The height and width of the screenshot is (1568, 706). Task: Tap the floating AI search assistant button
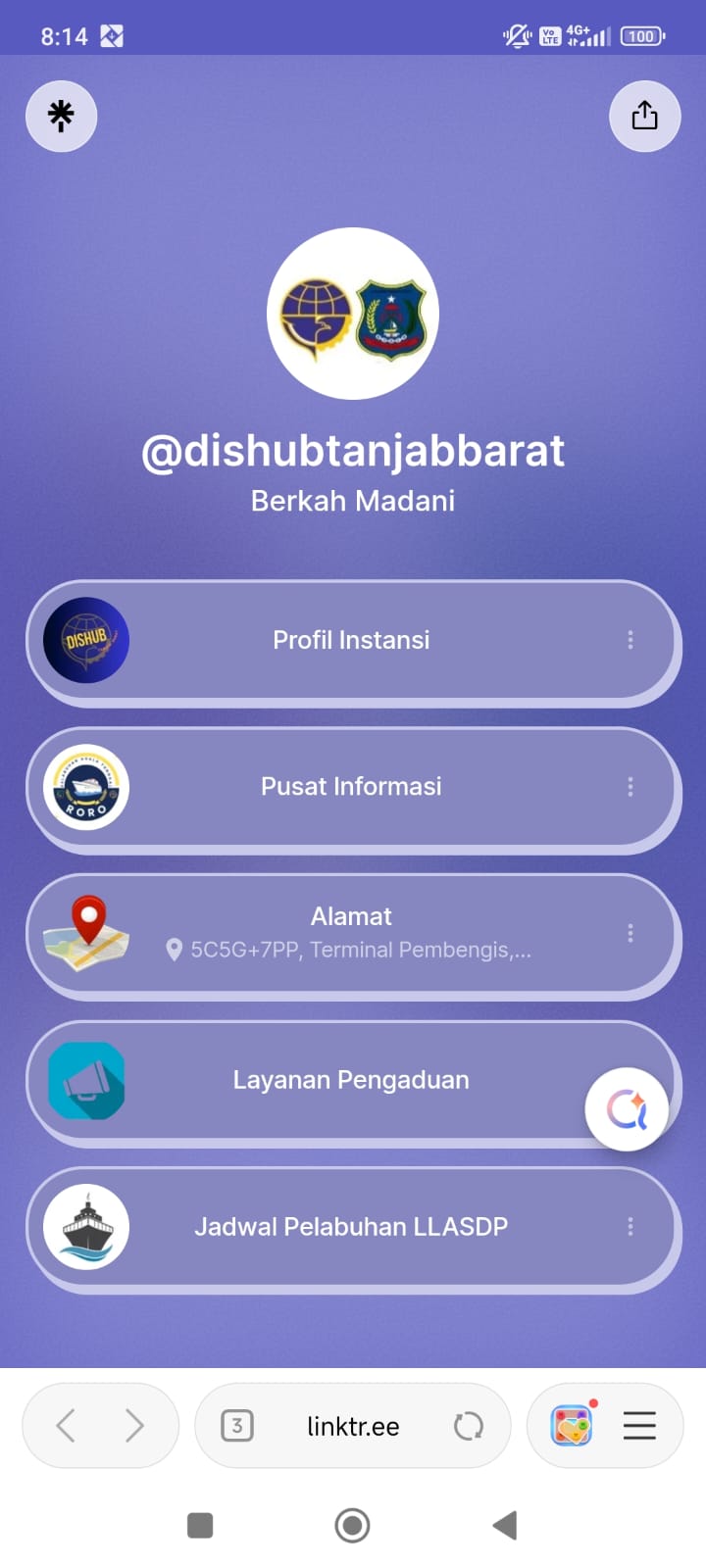627,1109
